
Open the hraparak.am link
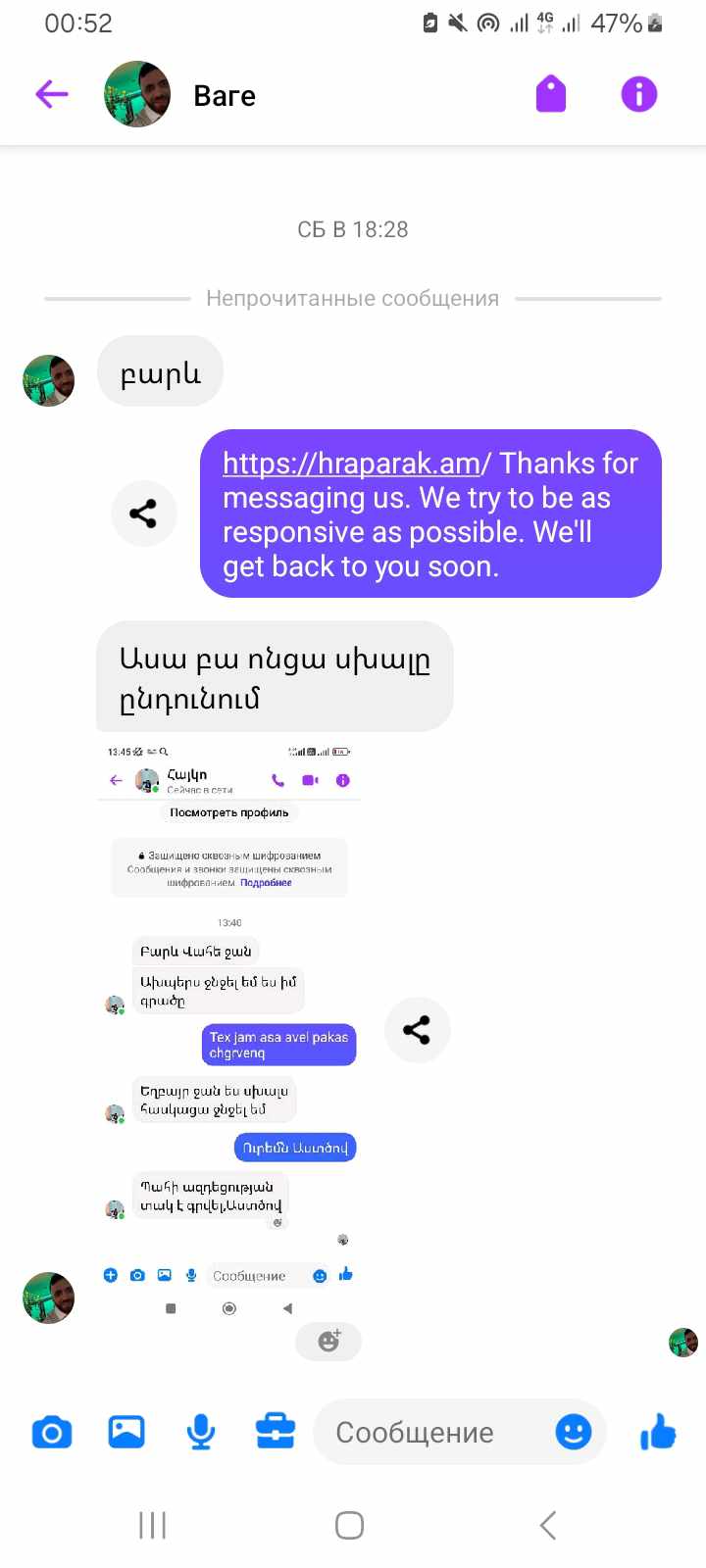(x=353, y=464)
